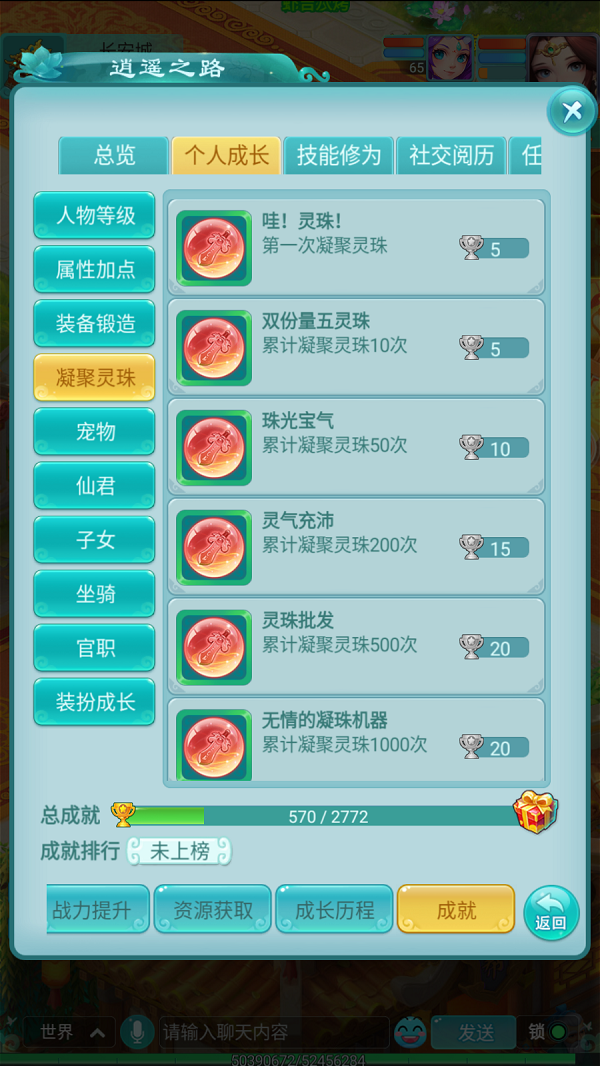Switch to the 技能修为 tab

(x=339, y=156)
